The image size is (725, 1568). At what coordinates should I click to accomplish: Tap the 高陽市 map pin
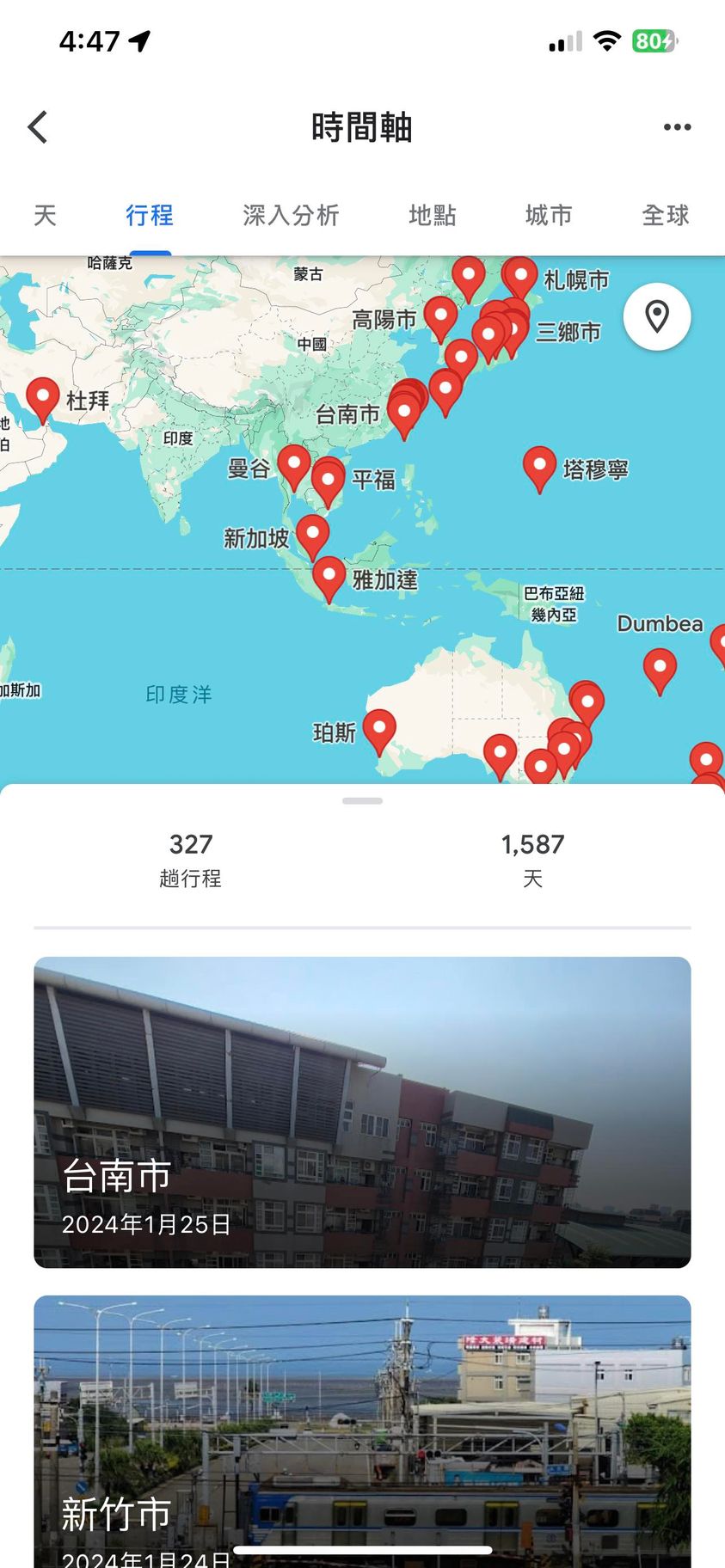441,316
